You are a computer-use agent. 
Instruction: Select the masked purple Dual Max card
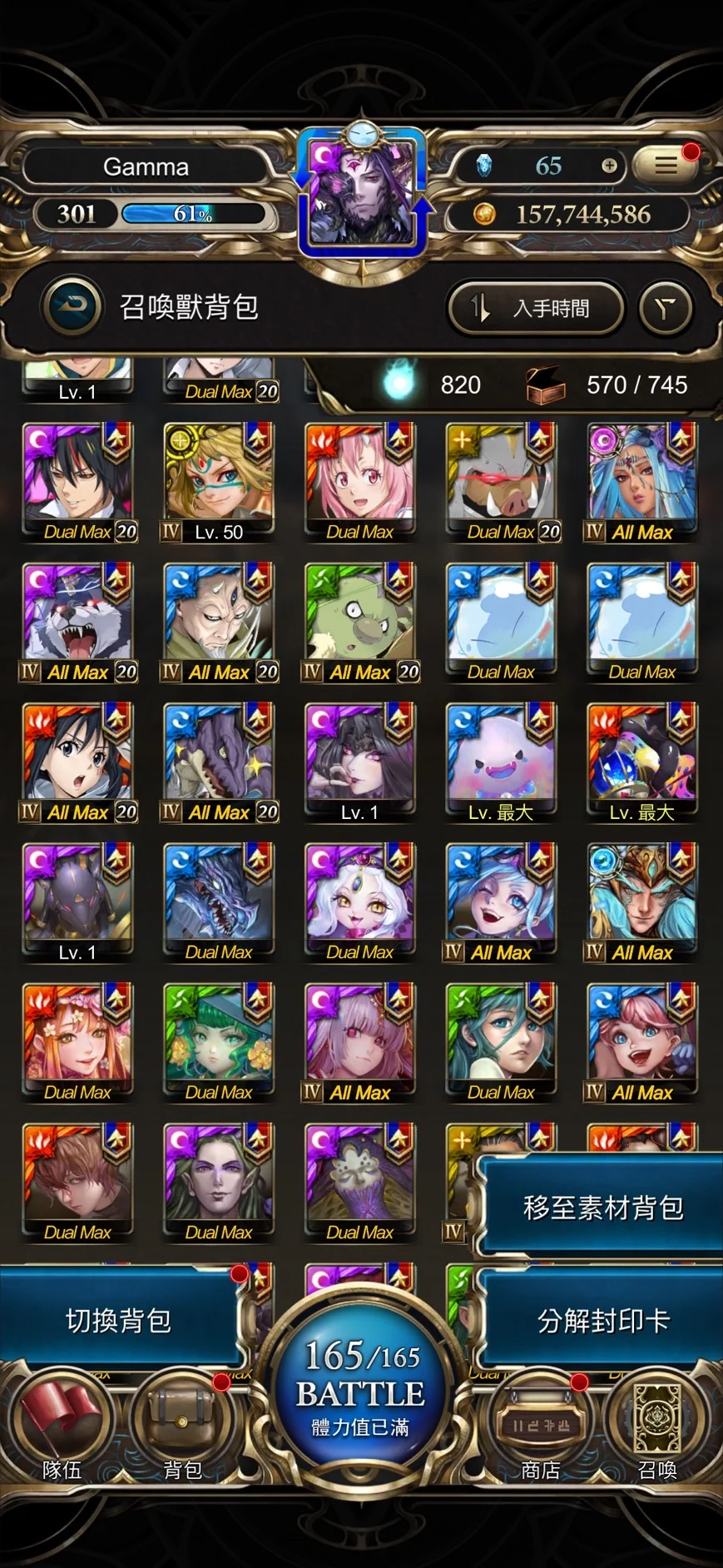tap(359, 1179)
